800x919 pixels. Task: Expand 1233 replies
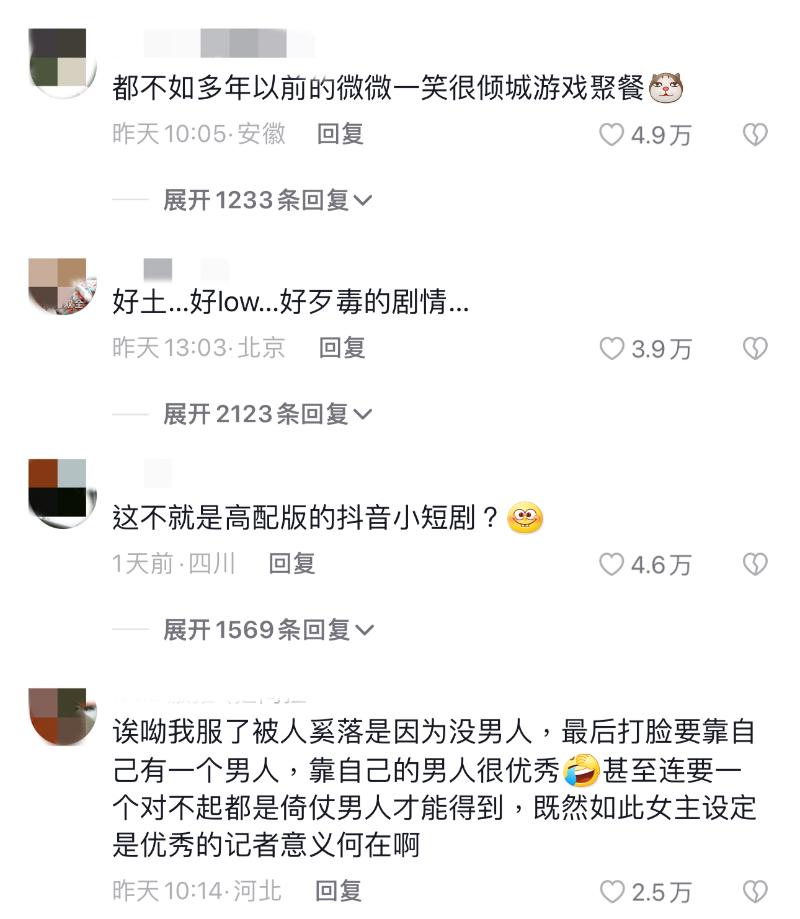pos(267,200)
